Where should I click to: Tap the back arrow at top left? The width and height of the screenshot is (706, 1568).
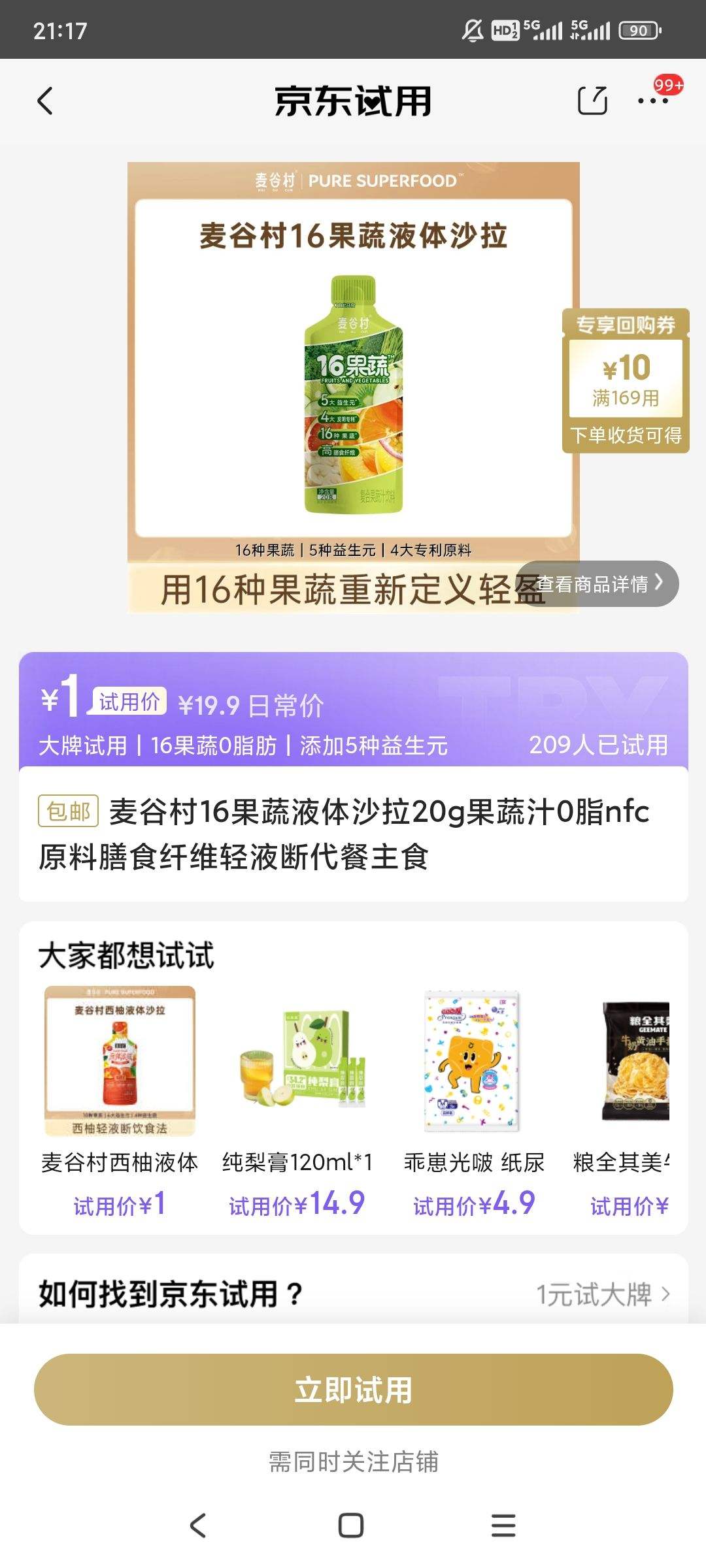click(x=44, y=101)
